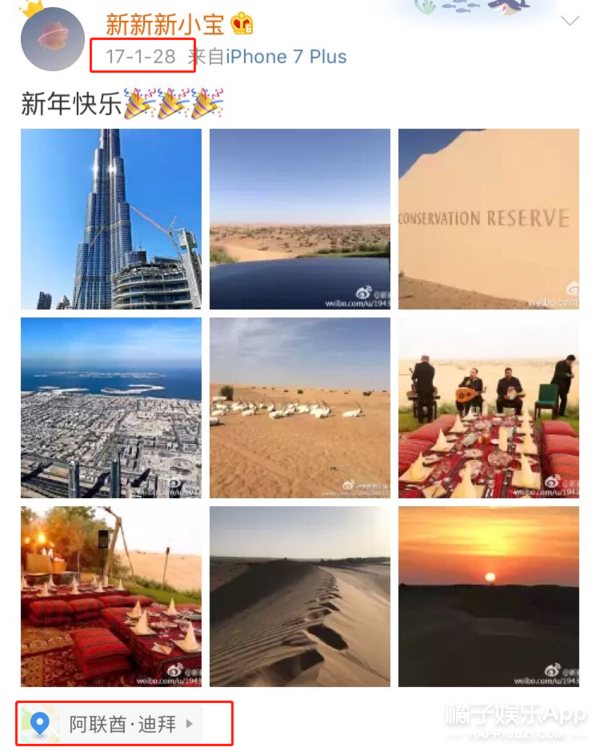
Task: Open the 新新新小宝 username profile
Action: [x=165, y=22]
